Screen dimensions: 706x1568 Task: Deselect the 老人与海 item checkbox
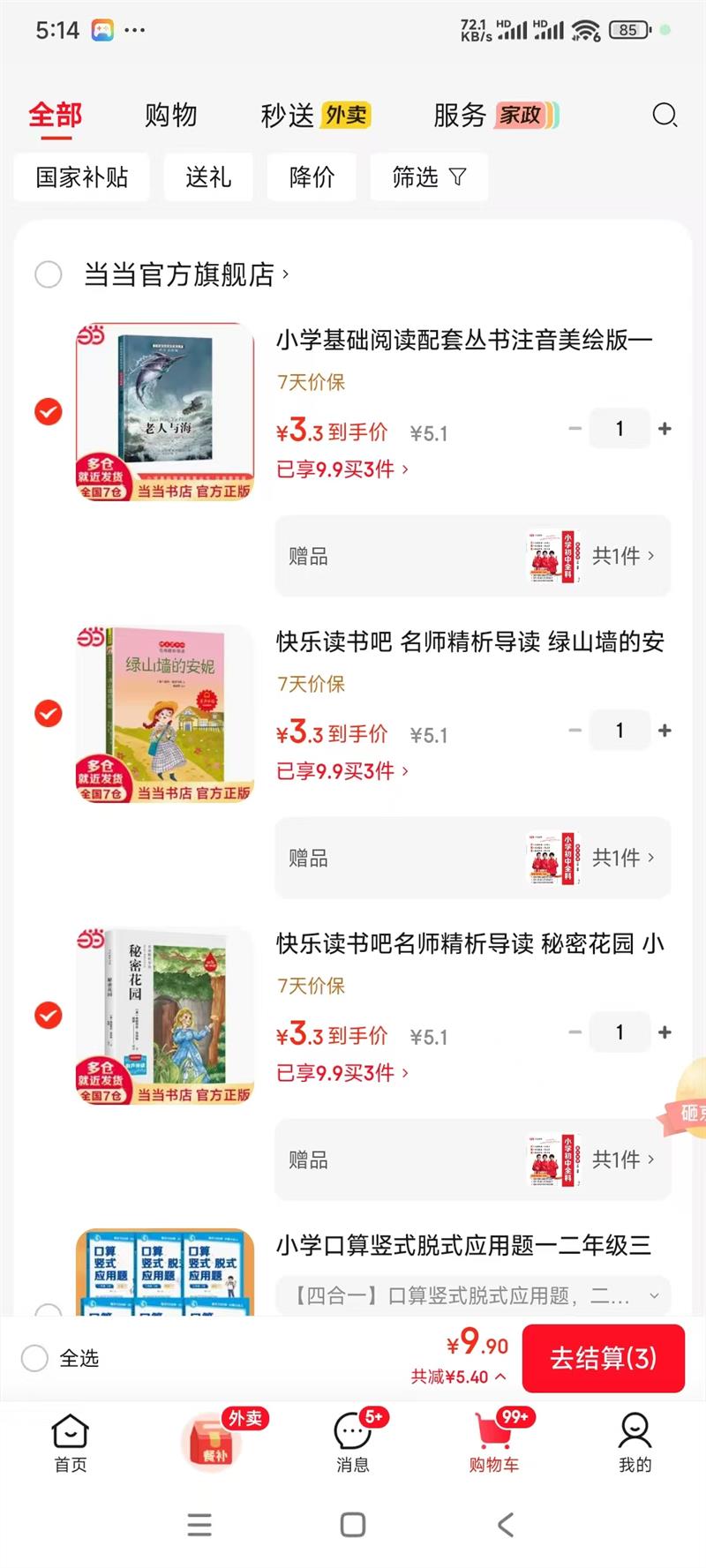point(48,412)
